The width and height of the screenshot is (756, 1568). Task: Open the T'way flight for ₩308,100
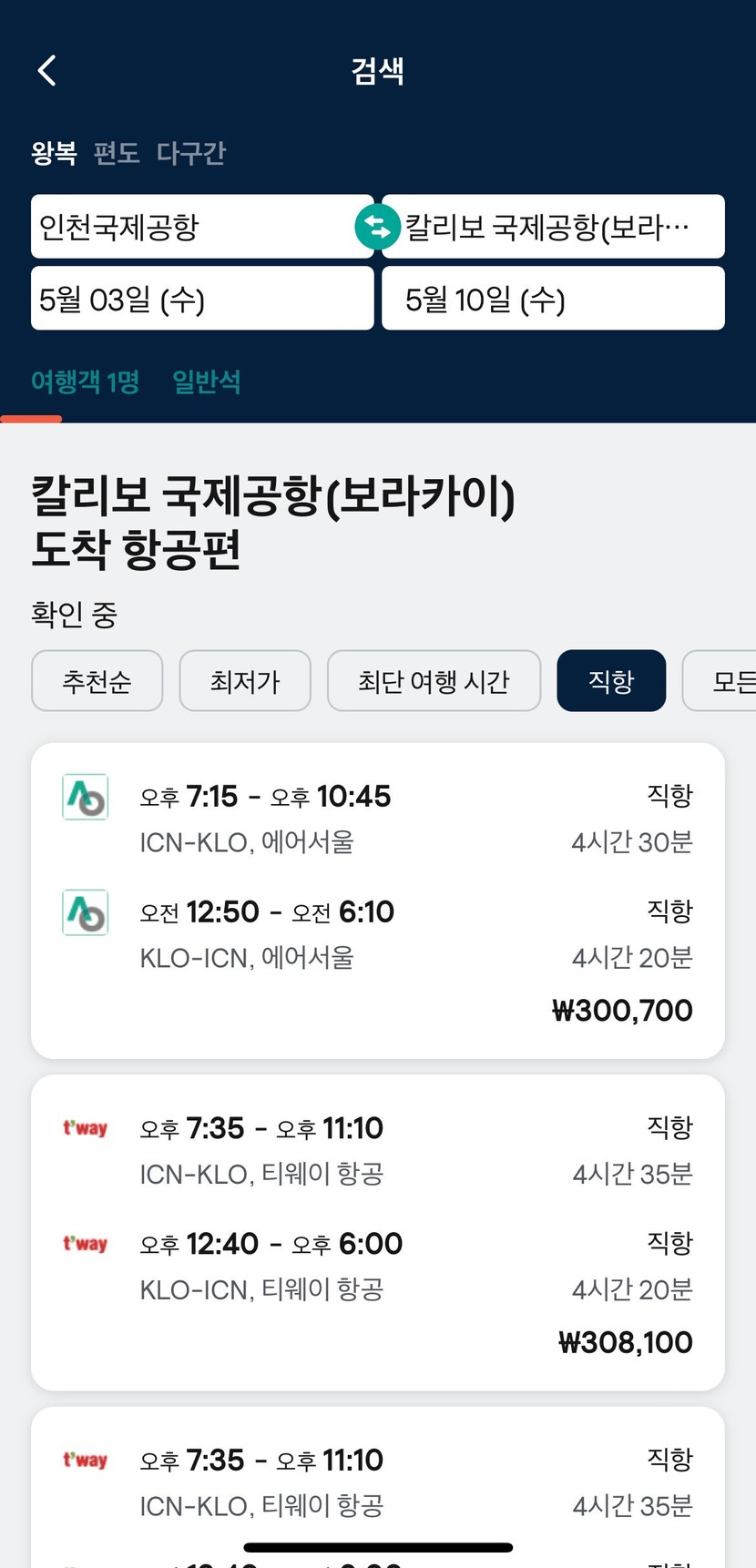pyautogui.click(x=378, y=1232)
